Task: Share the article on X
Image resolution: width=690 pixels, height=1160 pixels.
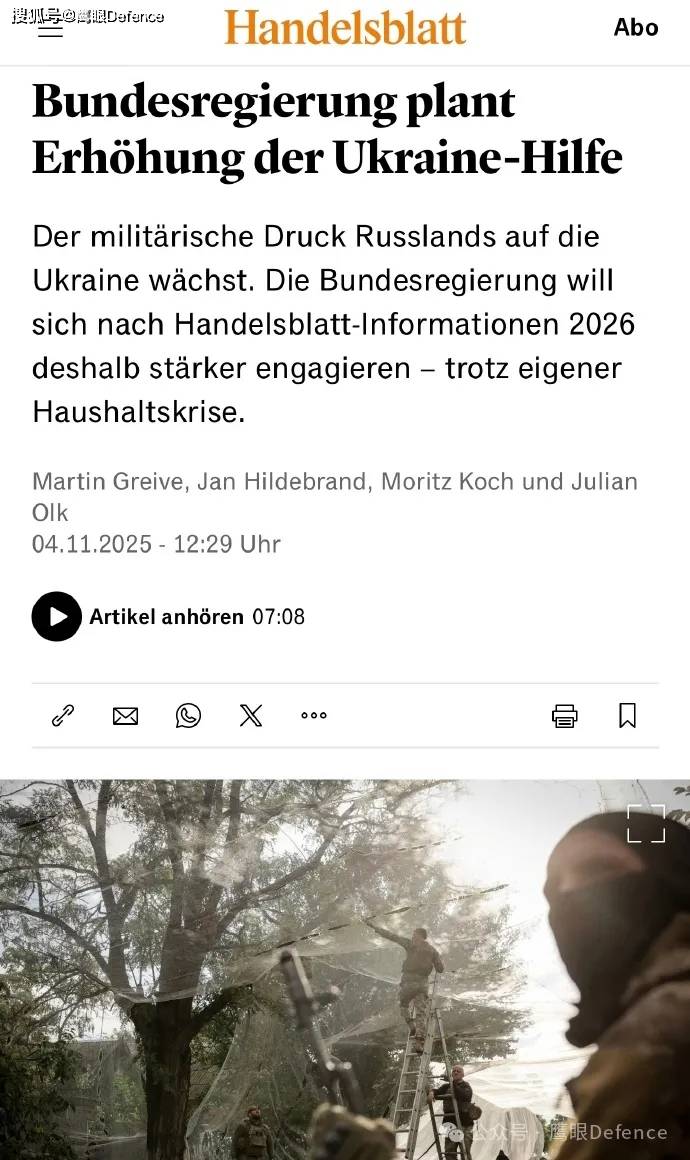Action: click(251, 716)
